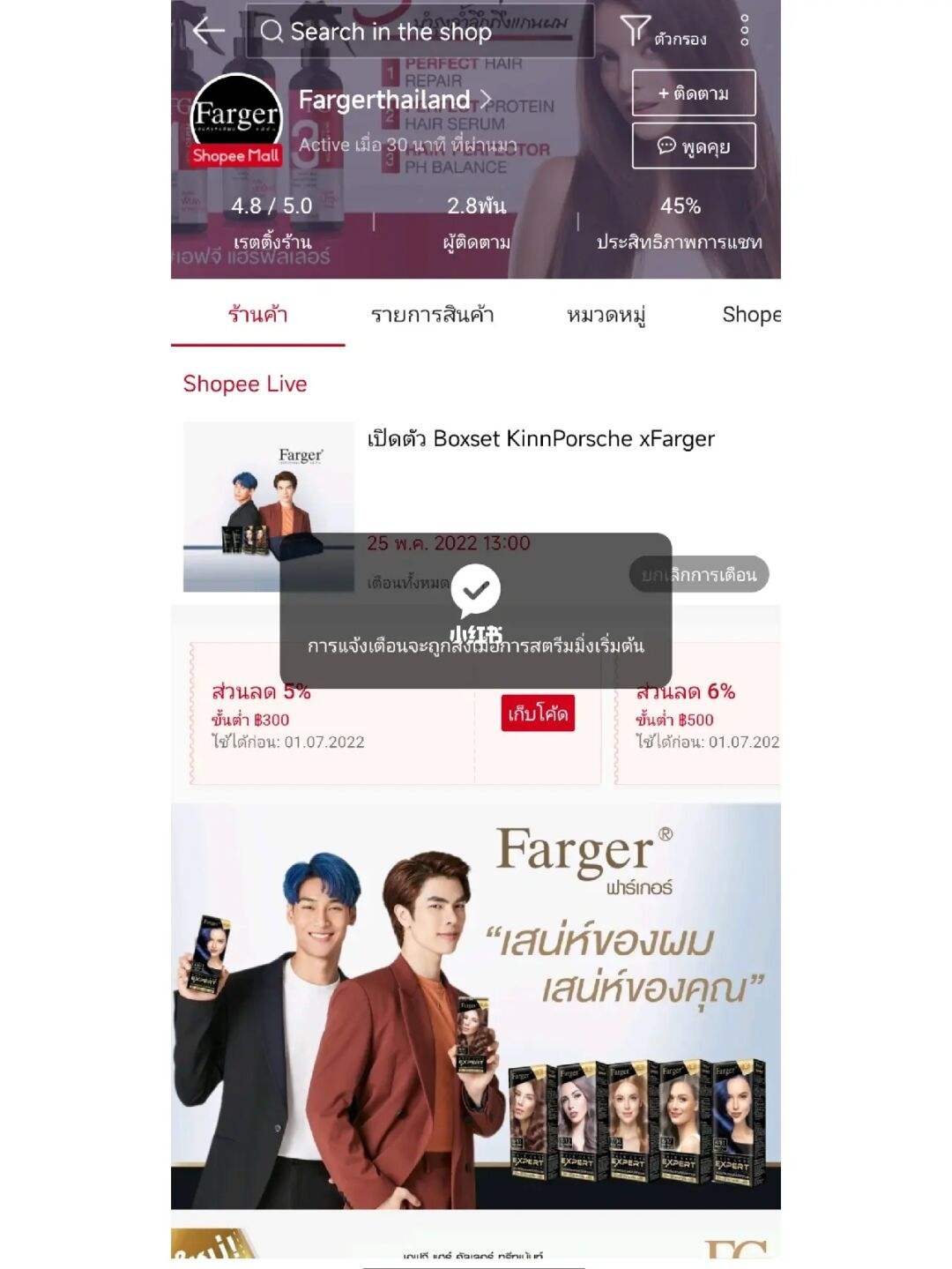Open Boxset KinnPorsche xFarger live thumbnail
The width and height of the screenshot is (952, 1269).
(x=268, y=506)
